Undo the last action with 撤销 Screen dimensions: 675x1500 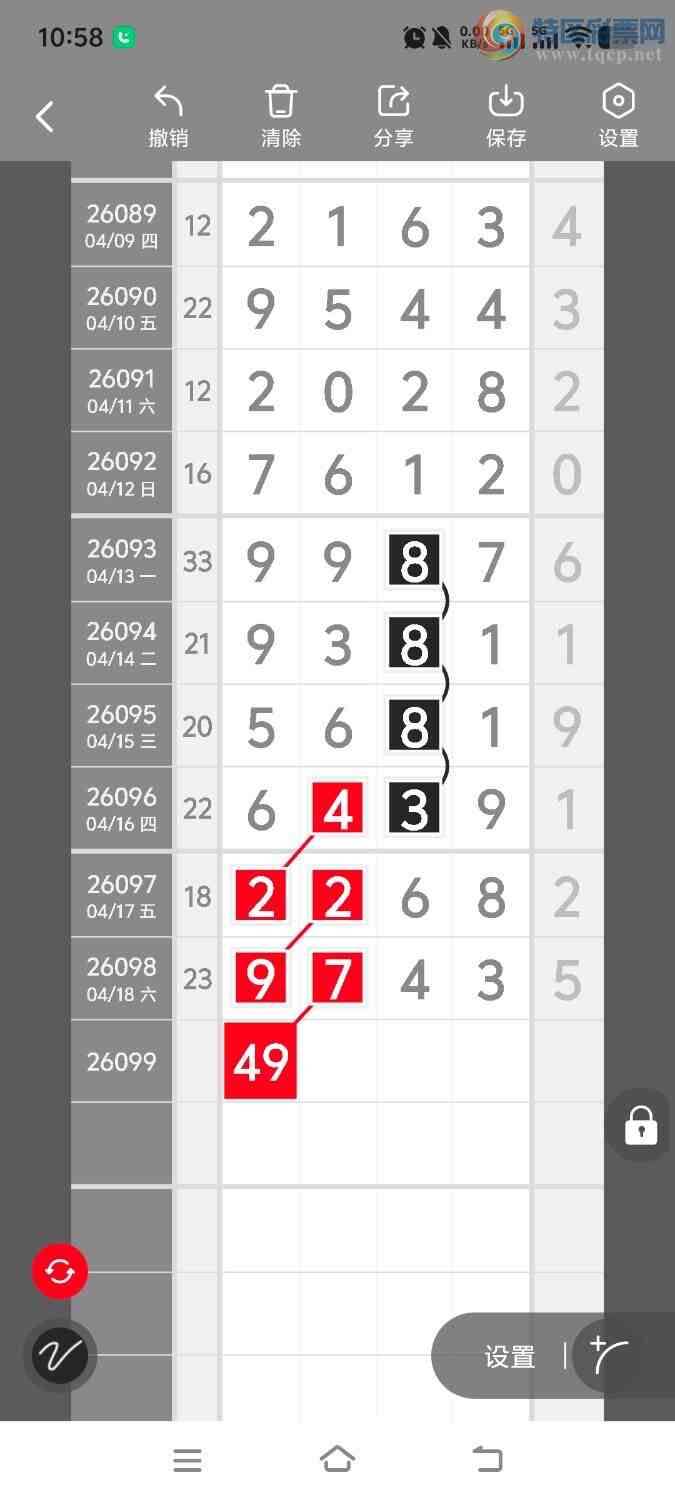coord(168,117)
